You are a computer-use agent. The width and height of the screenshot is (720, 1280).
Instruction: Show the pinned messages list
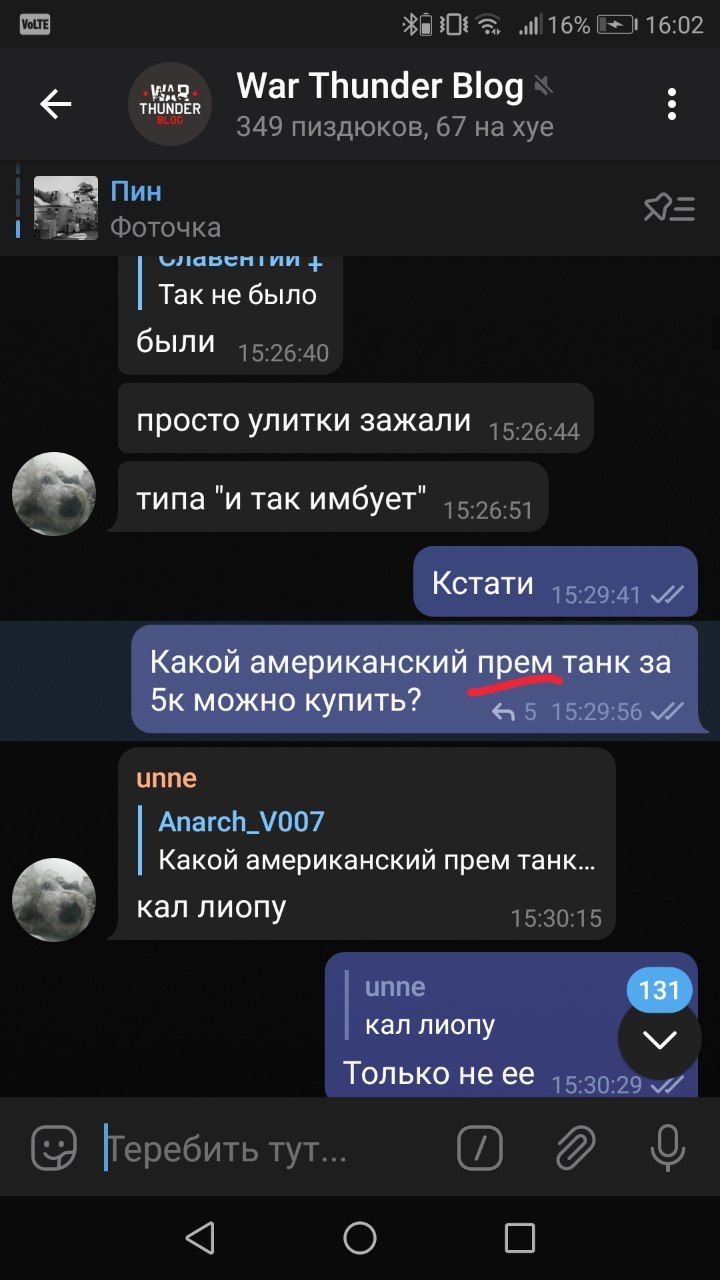tap(668, 208)
